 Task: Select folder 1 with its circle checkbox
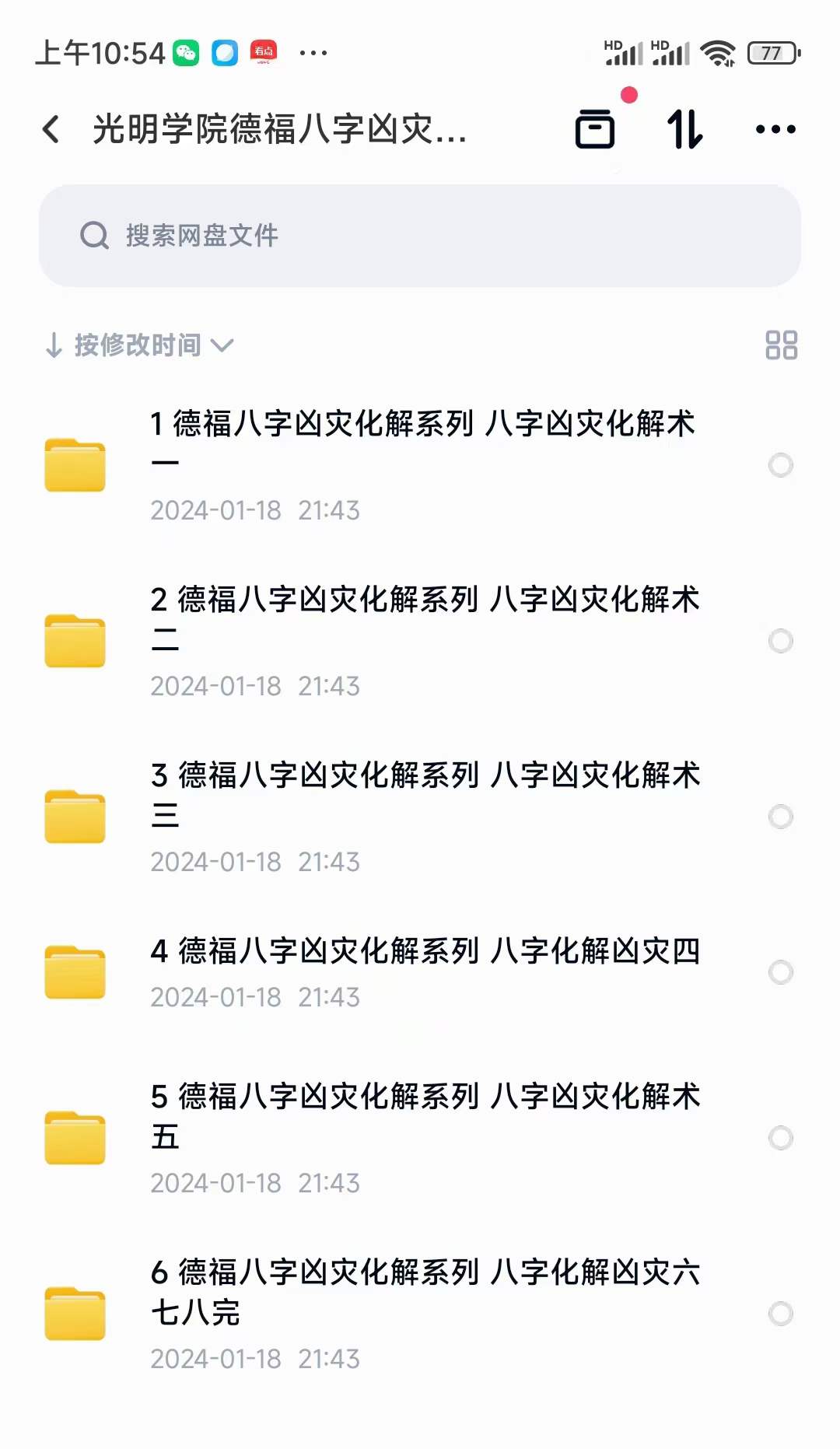click(x=780, y=465)
